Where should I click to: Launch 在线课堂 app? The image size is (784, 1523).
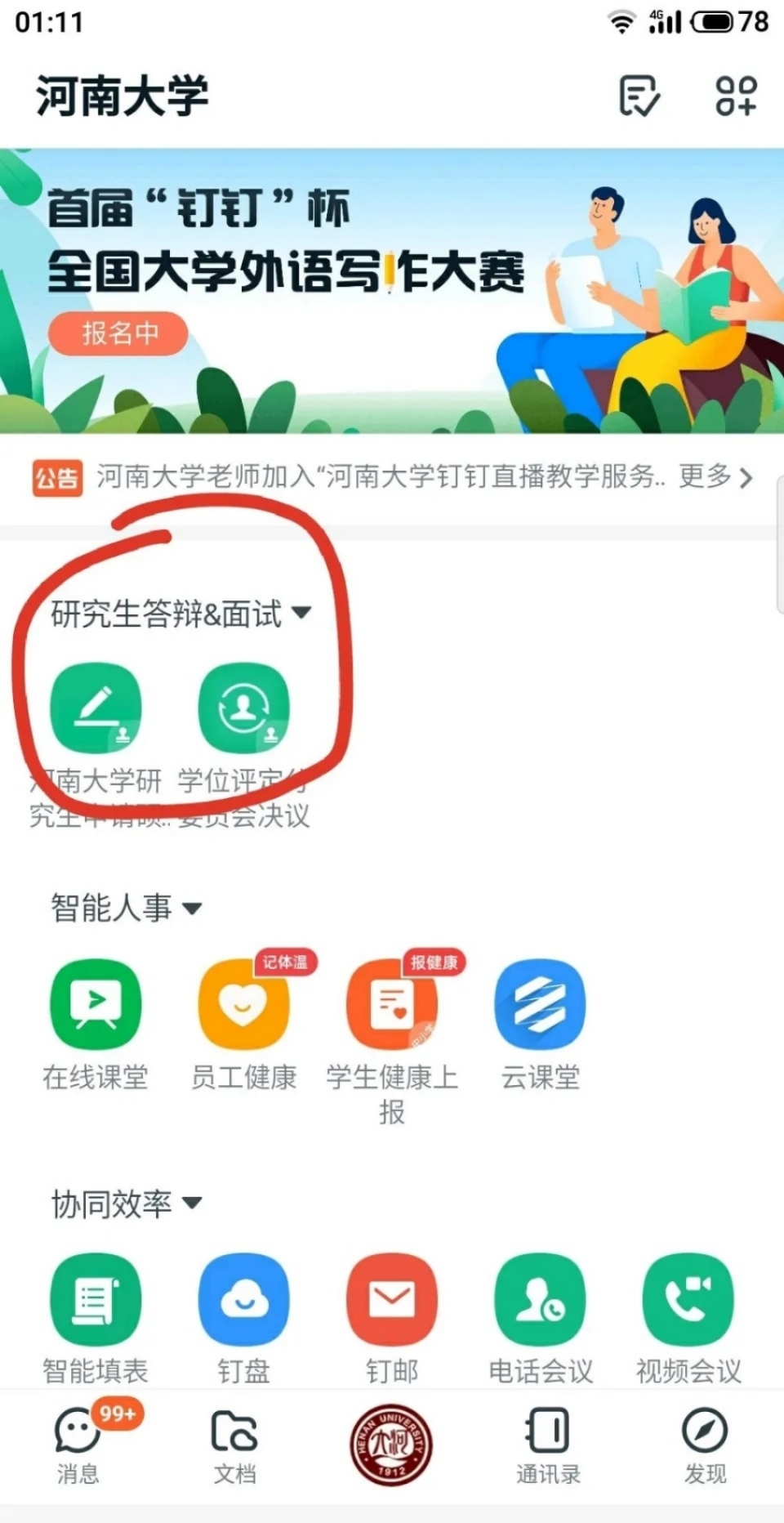96,1004
